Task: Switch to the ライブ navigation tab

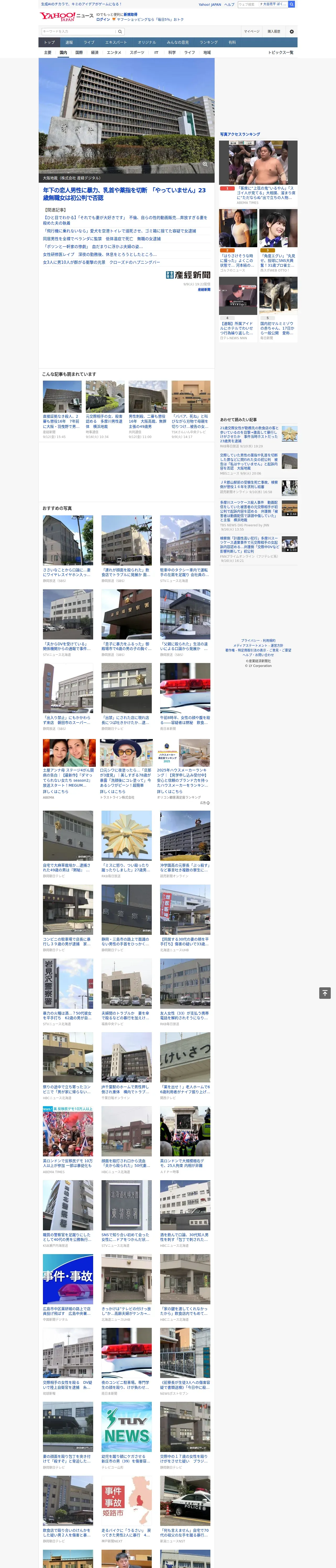Action: click(89, 43)
